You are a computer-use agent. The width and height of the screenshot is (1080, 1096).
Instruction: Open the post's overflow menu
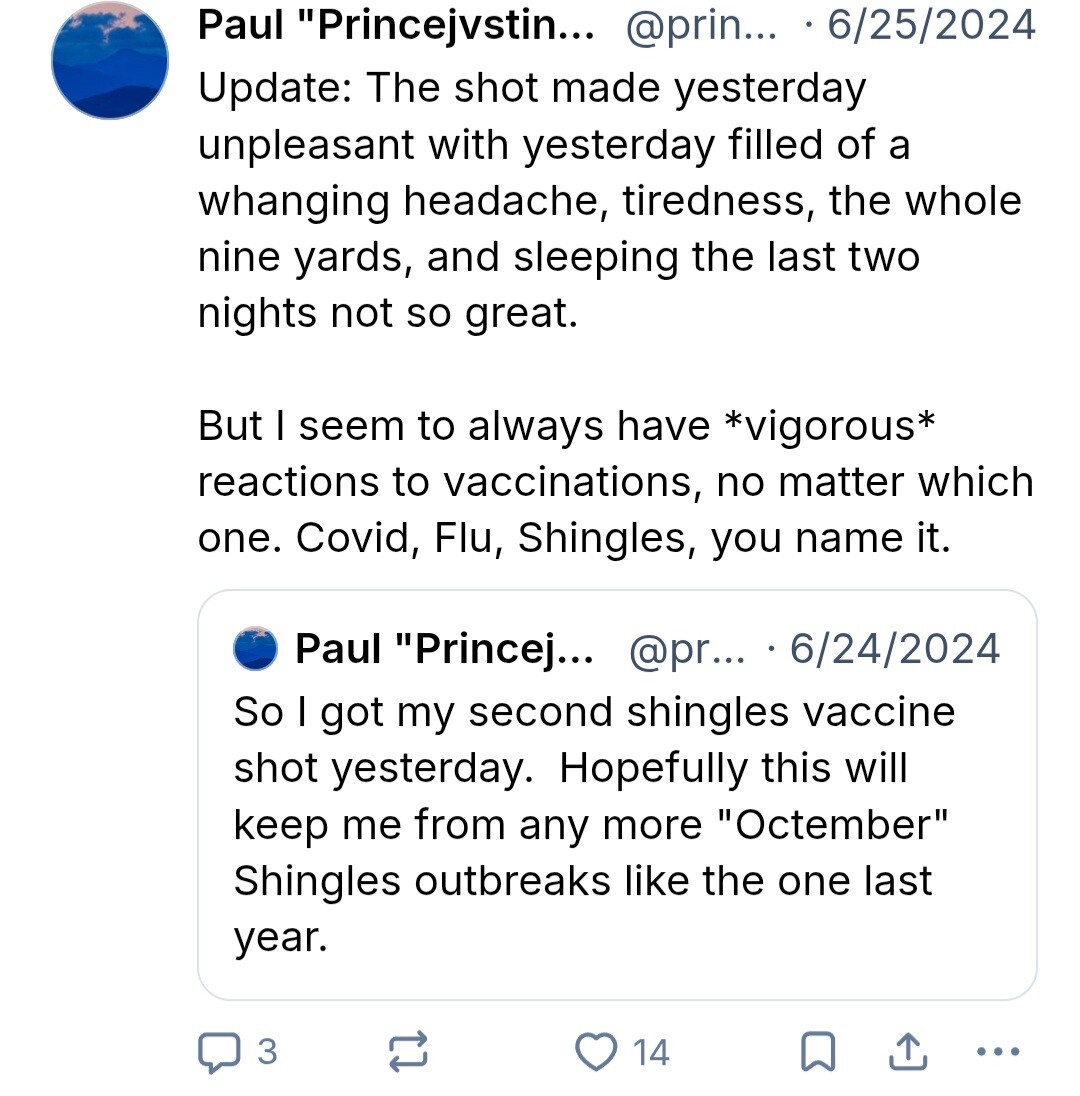tap(997, 1052)
